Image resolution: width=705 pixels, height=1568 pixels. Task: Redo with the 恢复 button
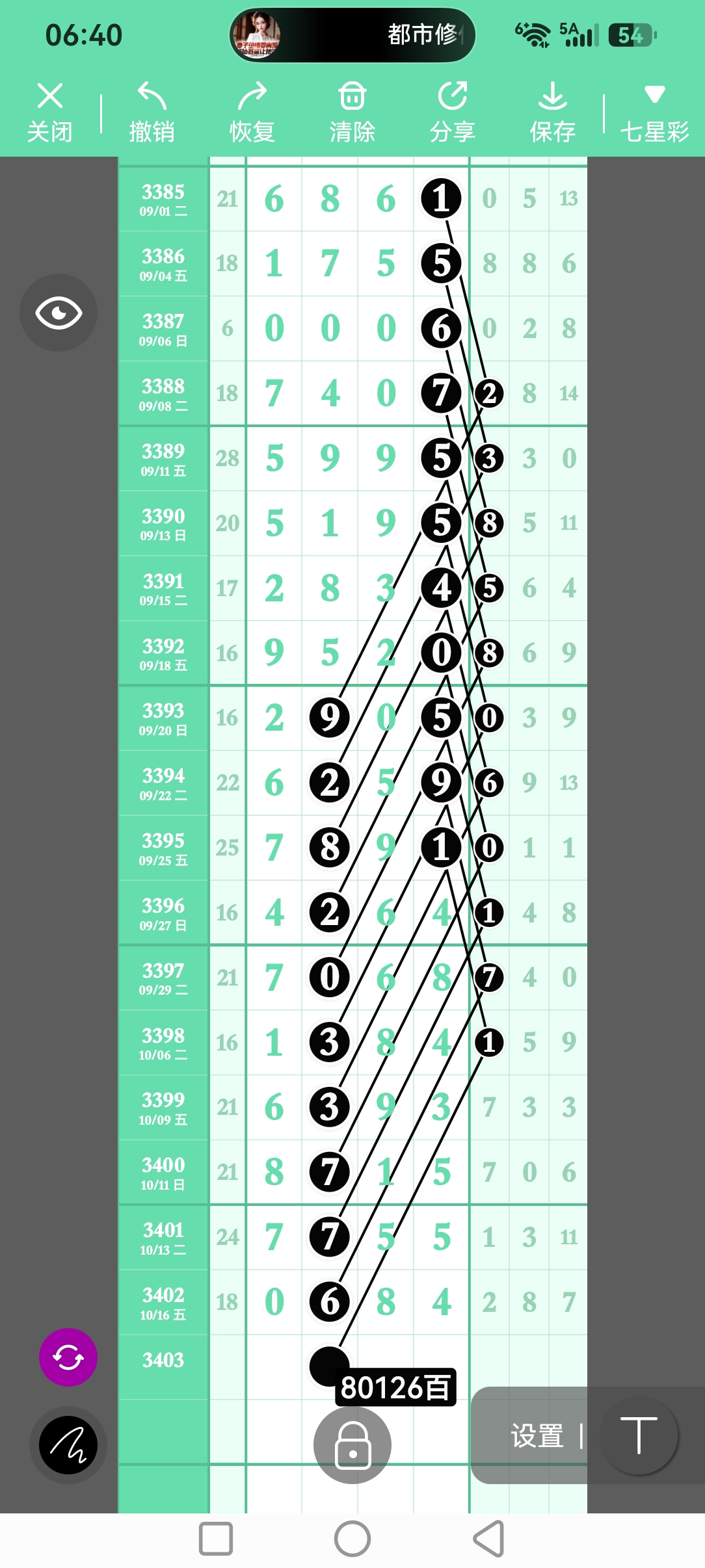click(252, 112)
